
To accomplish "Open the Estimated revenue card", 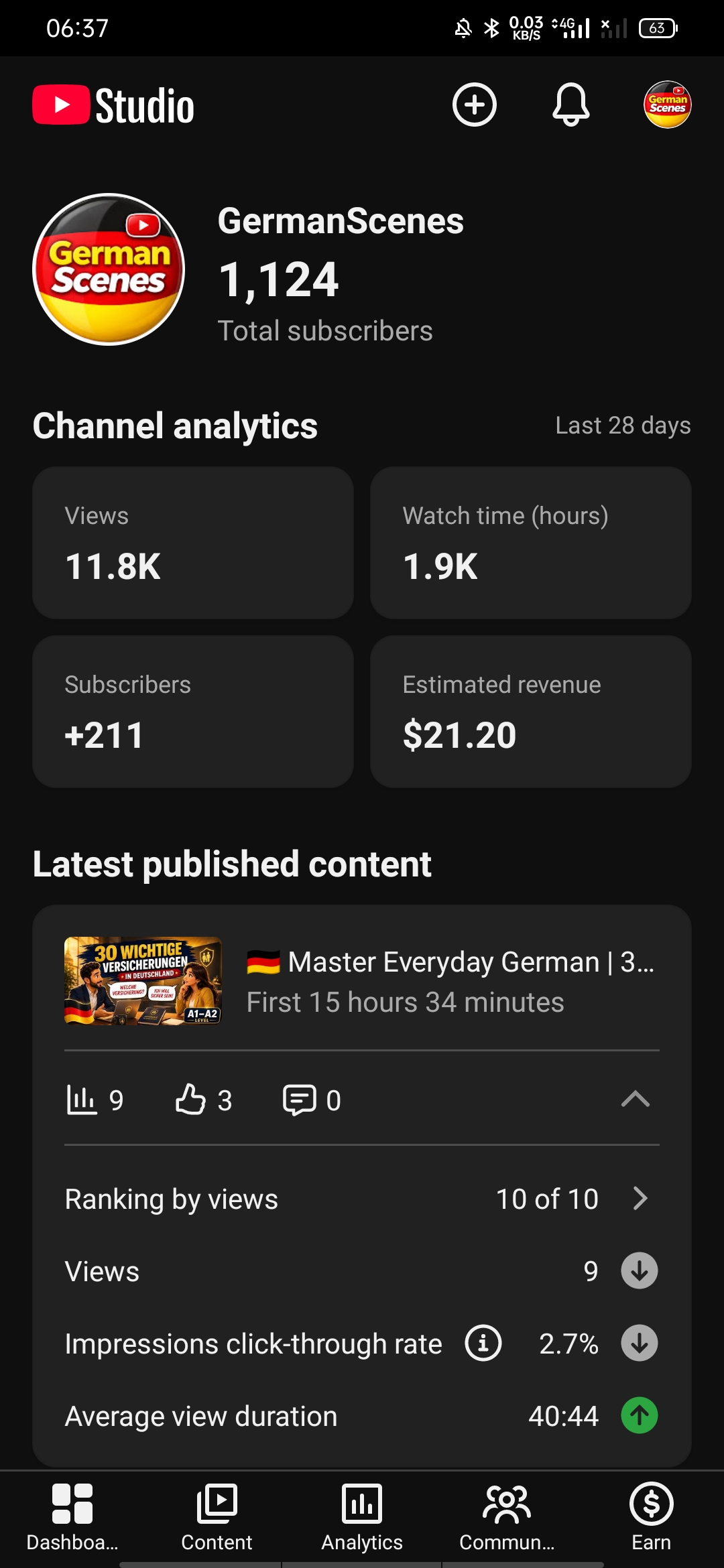I will [531, 712].
